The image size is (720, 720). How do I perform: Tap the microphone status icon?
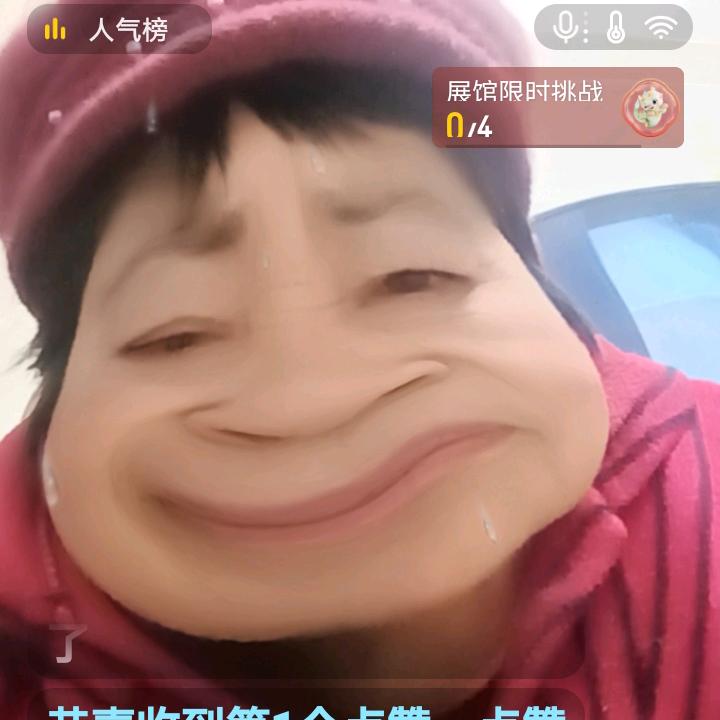click(566, 28)
